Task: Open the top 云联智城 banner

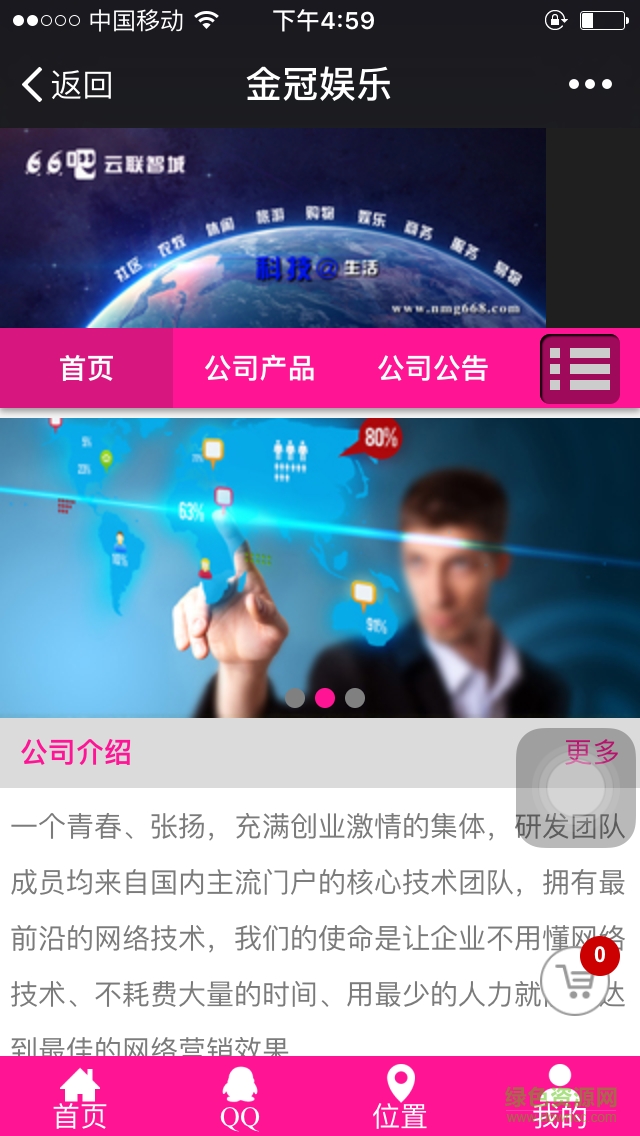Action: coord(272,228)
